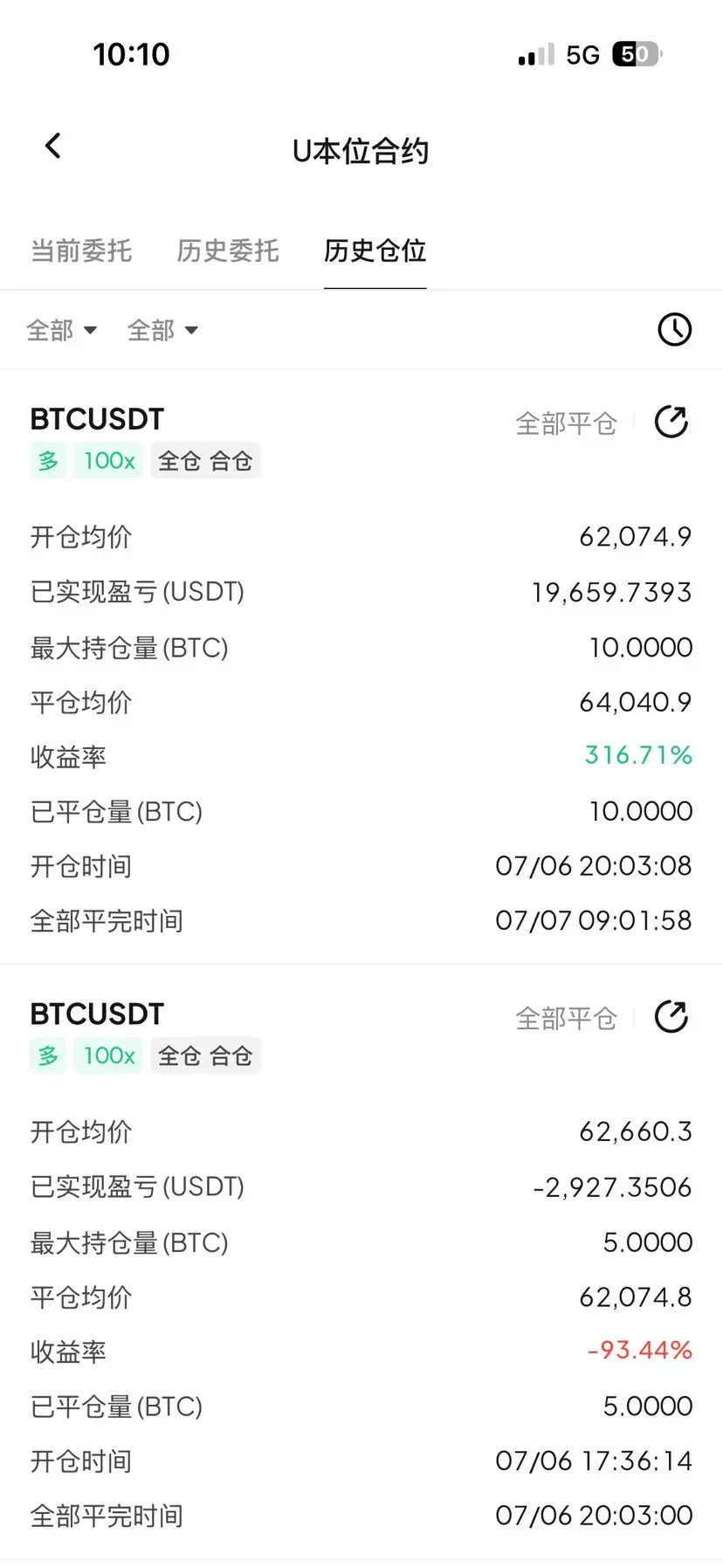Share the -93.44% BTCUSDT position

tap(671, 1017)
